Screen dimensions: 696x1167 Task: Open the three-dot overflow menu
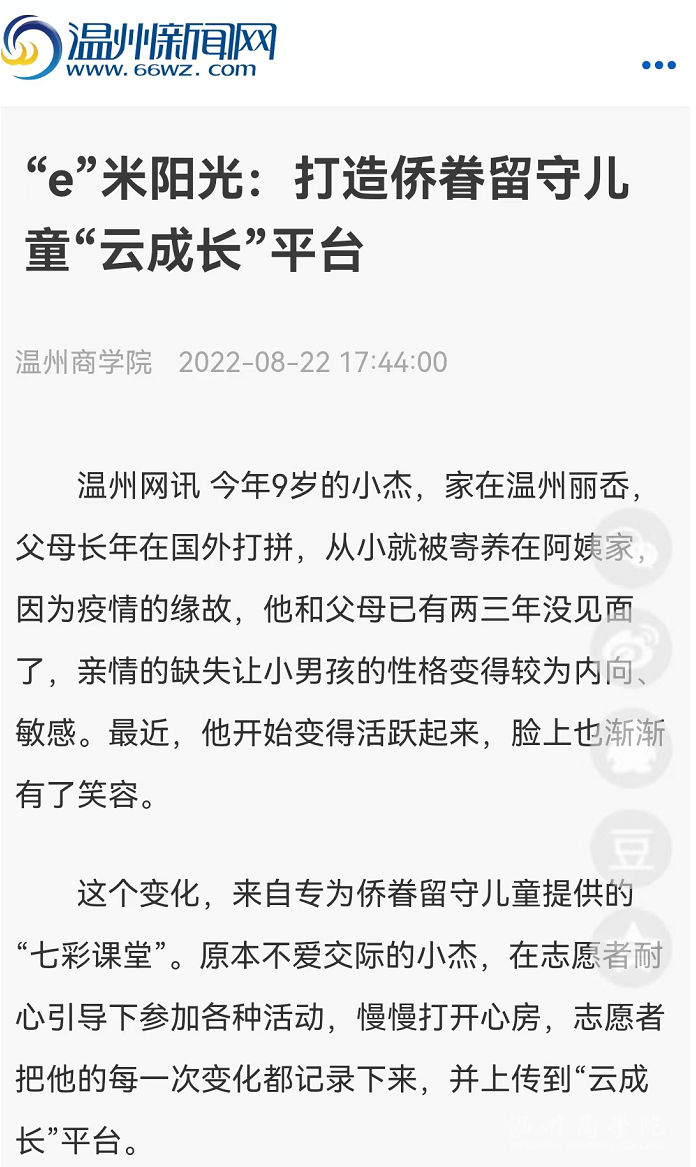(658, 65)
